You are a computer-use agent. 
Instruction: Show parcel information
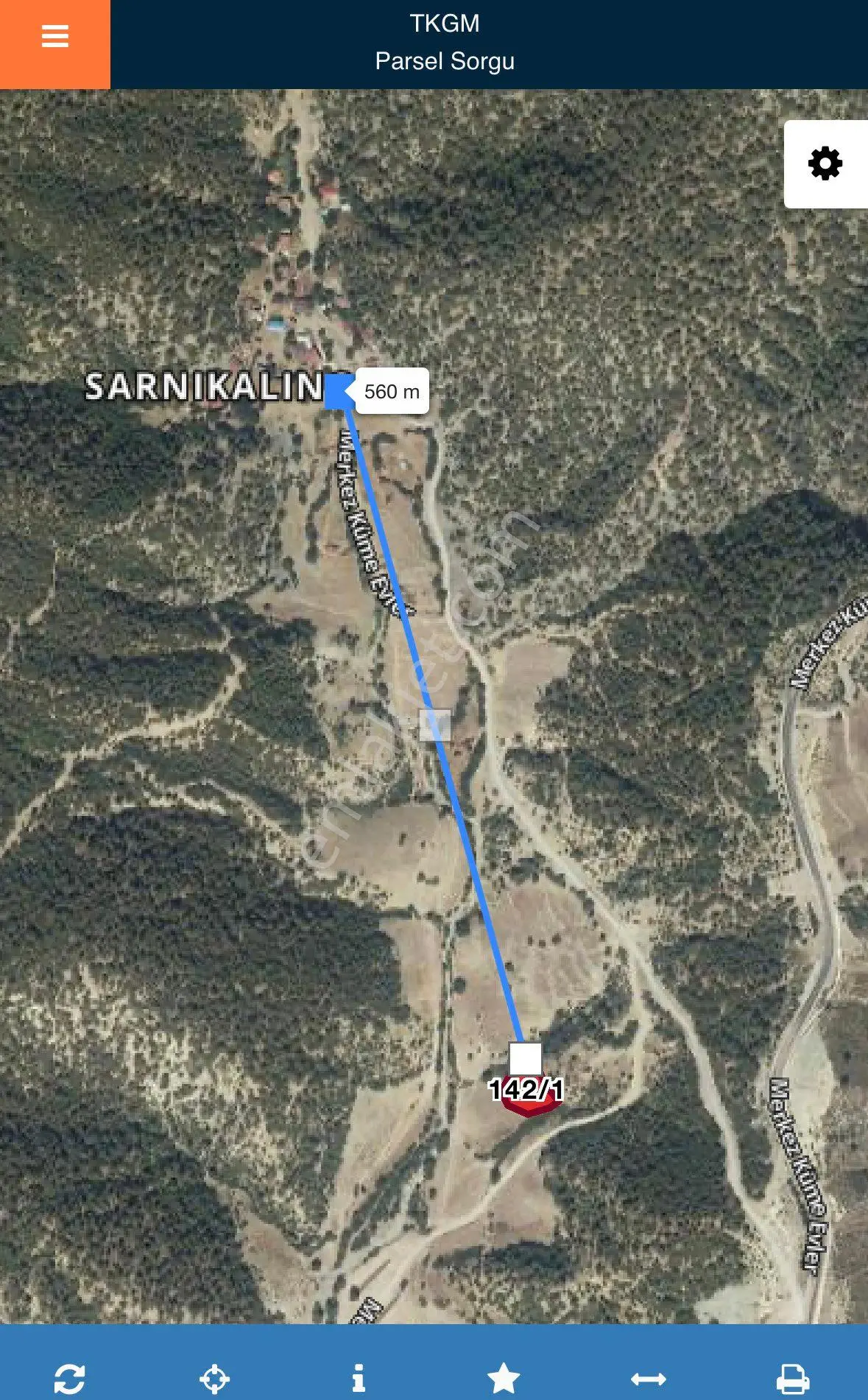point(359,1378)
